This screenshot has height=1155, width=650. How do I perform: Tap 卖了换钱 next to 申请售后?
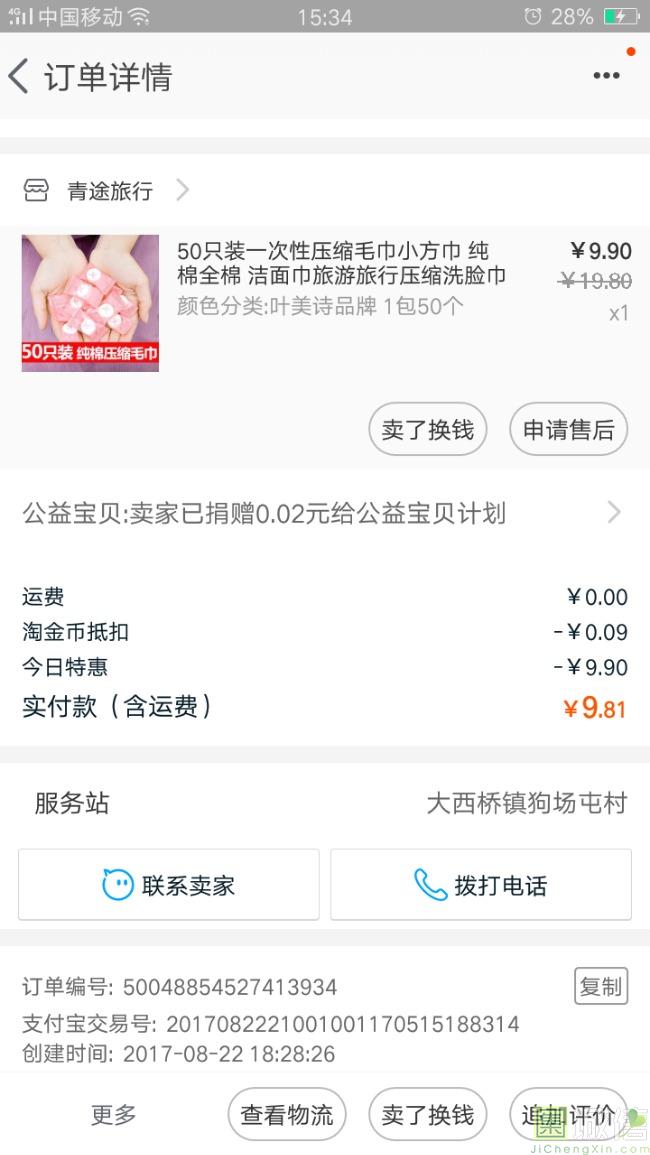(428, 430)
